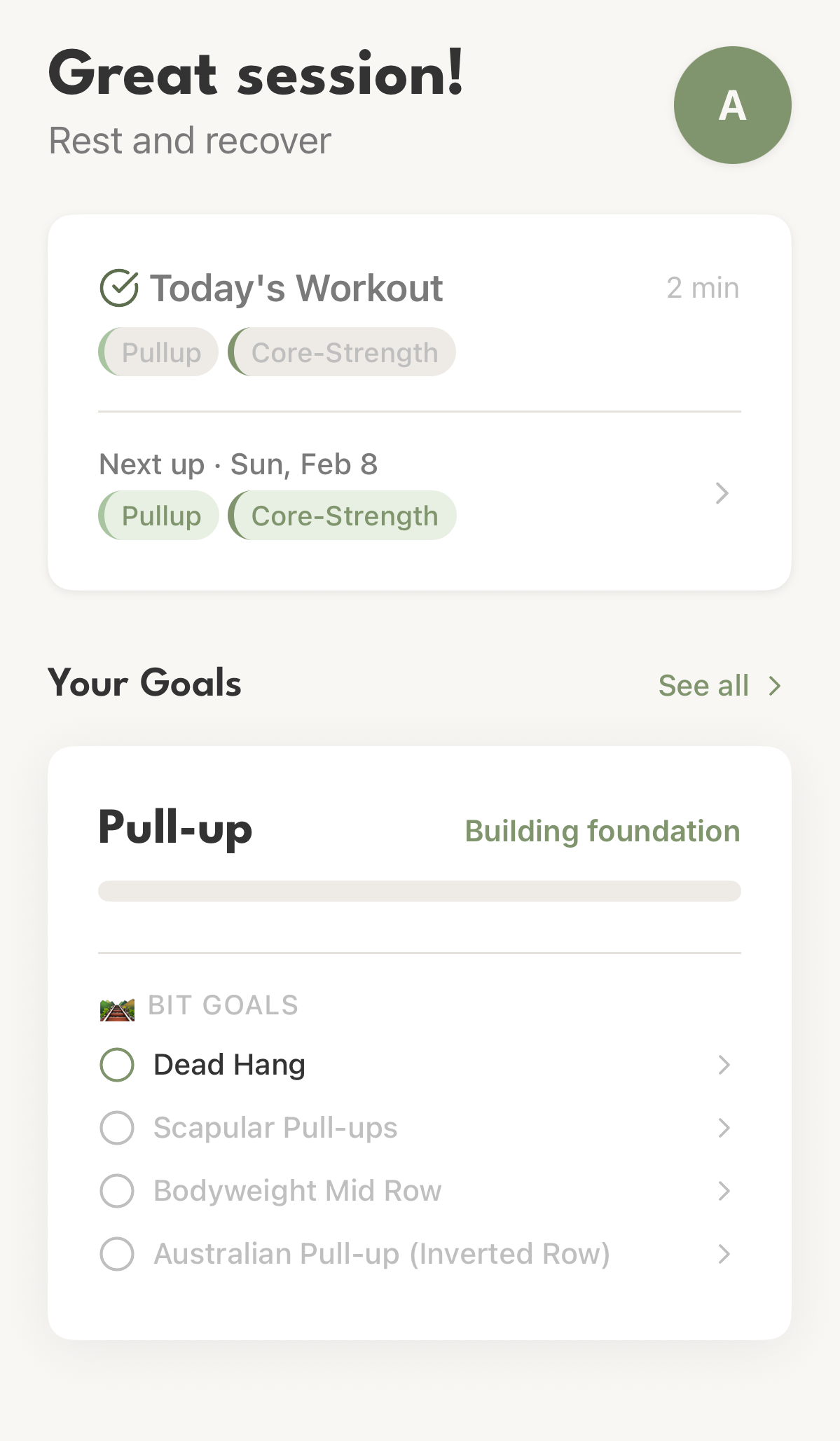This screenshot has width=840, height=1441.
Task: Select the Bodyweight Mid Row goal entry
Action: tap(296, 1191)
